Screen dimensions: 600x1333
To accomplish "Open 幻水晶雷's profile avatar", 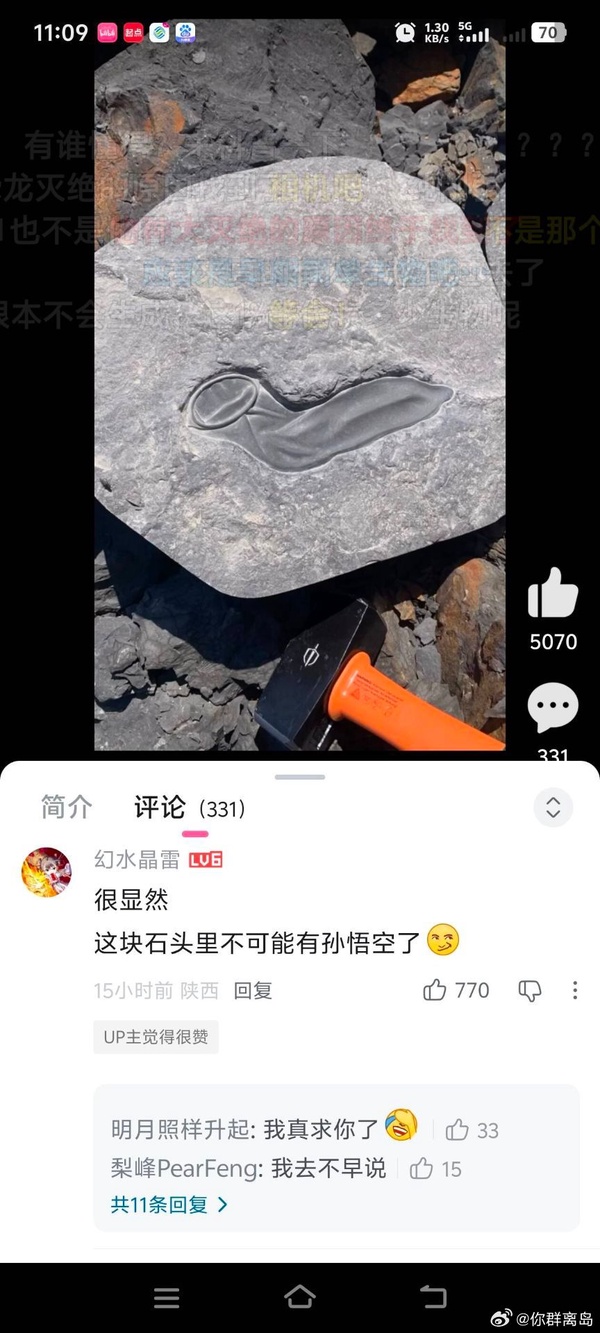I will pos(47,872).
